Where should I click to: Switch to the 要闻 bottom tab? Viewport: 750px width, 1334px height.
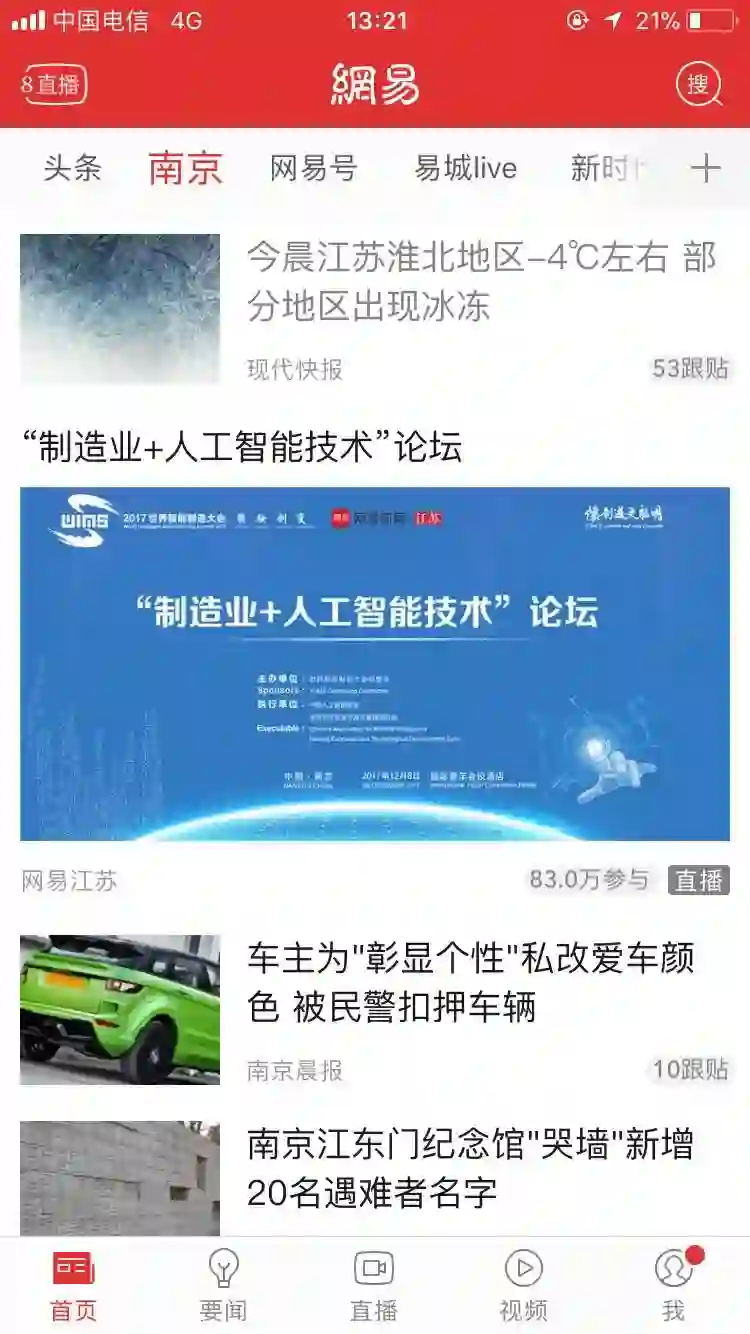pos(223,1285)
